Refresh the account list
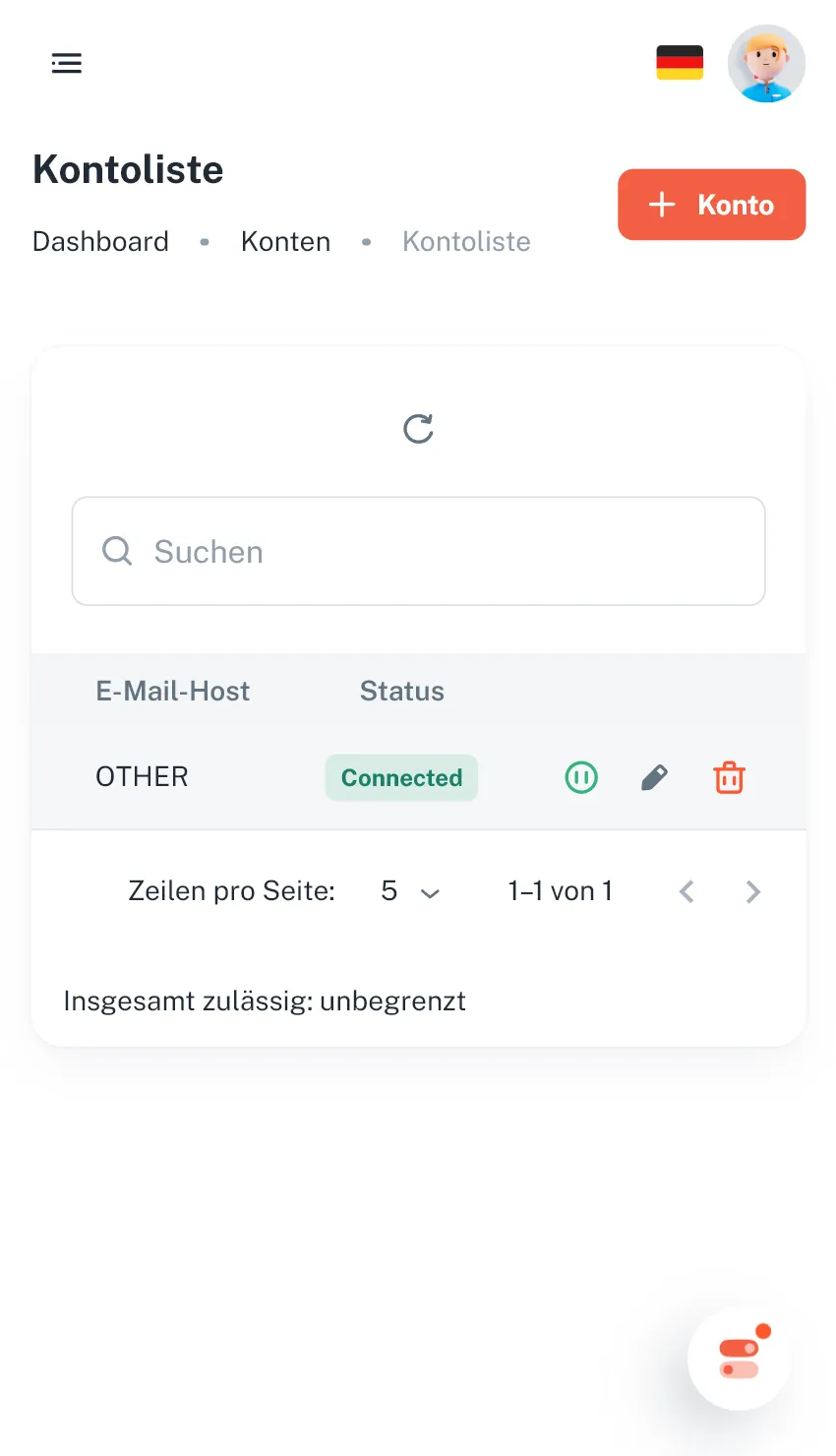Image resolution: width=836 pixels, height=1456 pixels. (418, 429)
